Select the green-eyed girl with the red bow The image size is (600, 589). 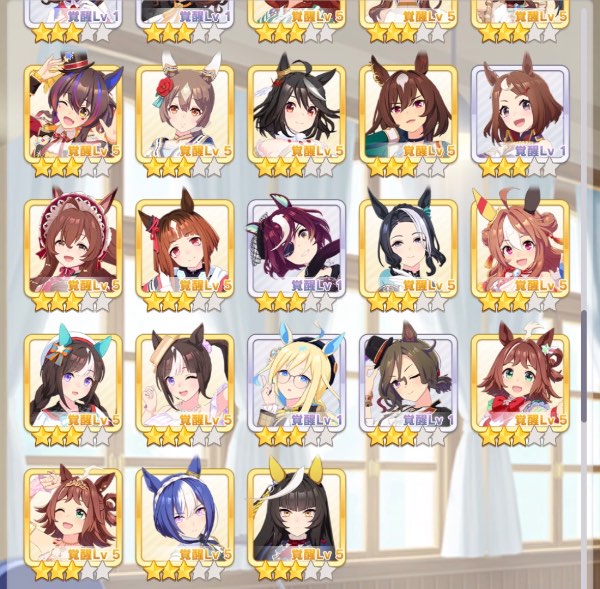coord(520,380)
